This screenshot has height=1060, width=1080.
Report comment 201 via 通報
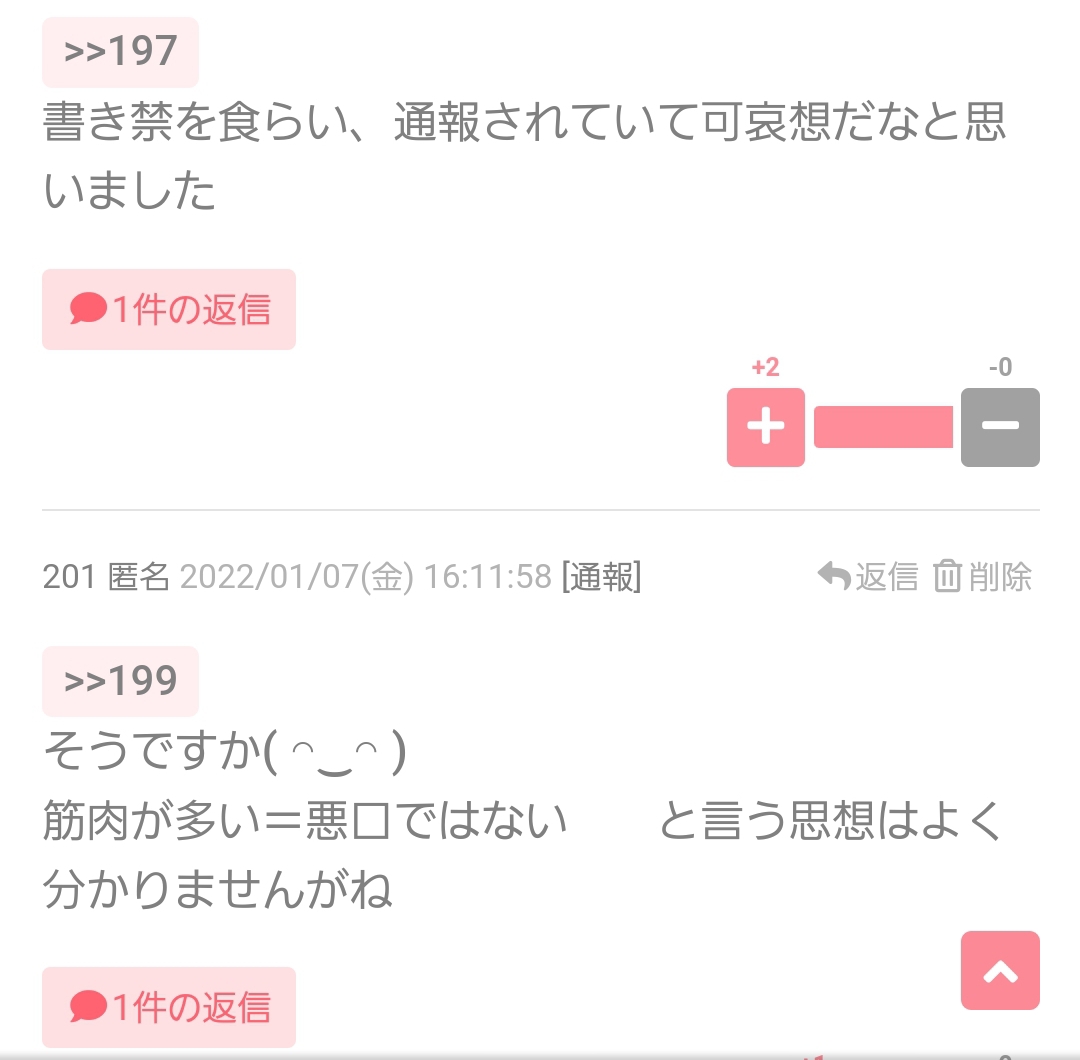(601, 577)
